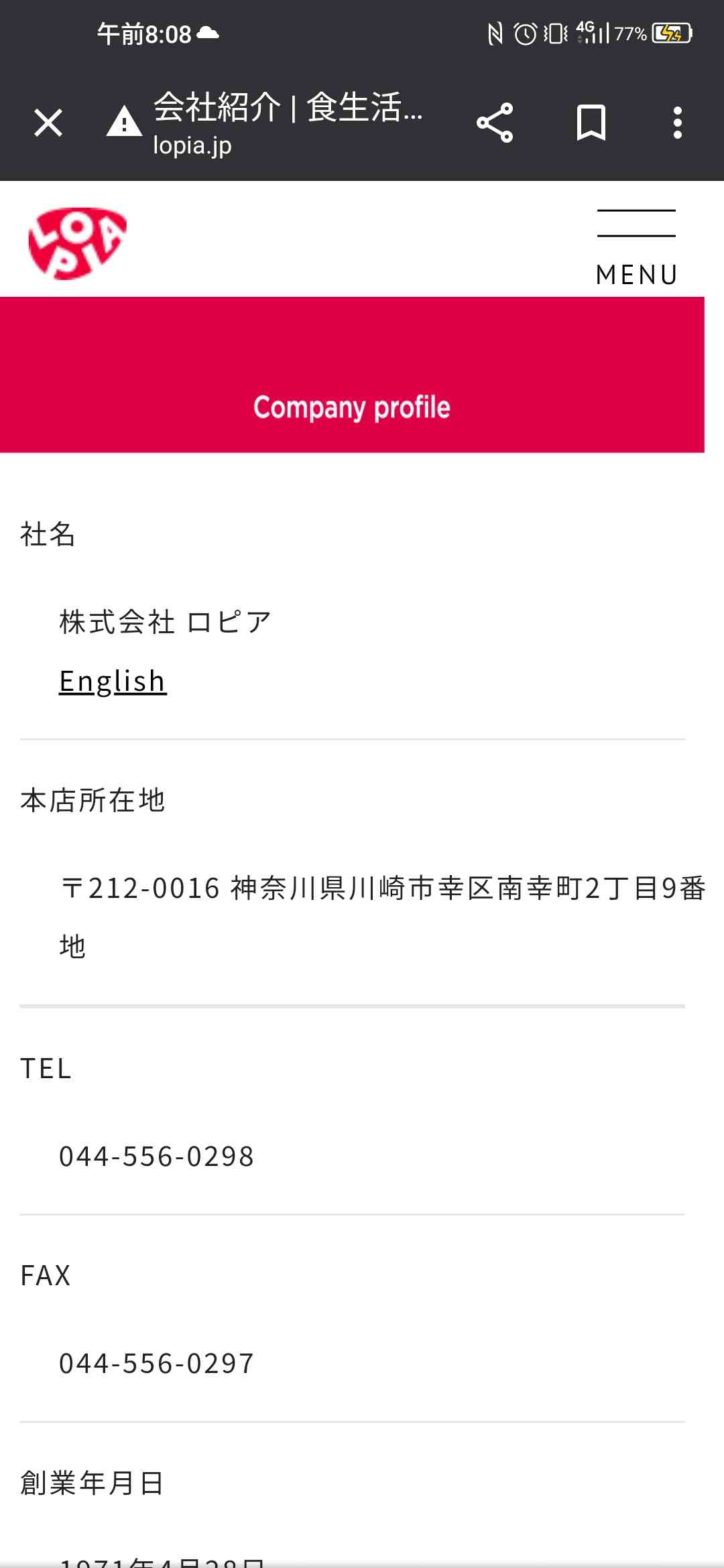Screen dimensions: 724x1568
Task: Tap the LOPIA logo to go home
Action: [x=78, y=243]
